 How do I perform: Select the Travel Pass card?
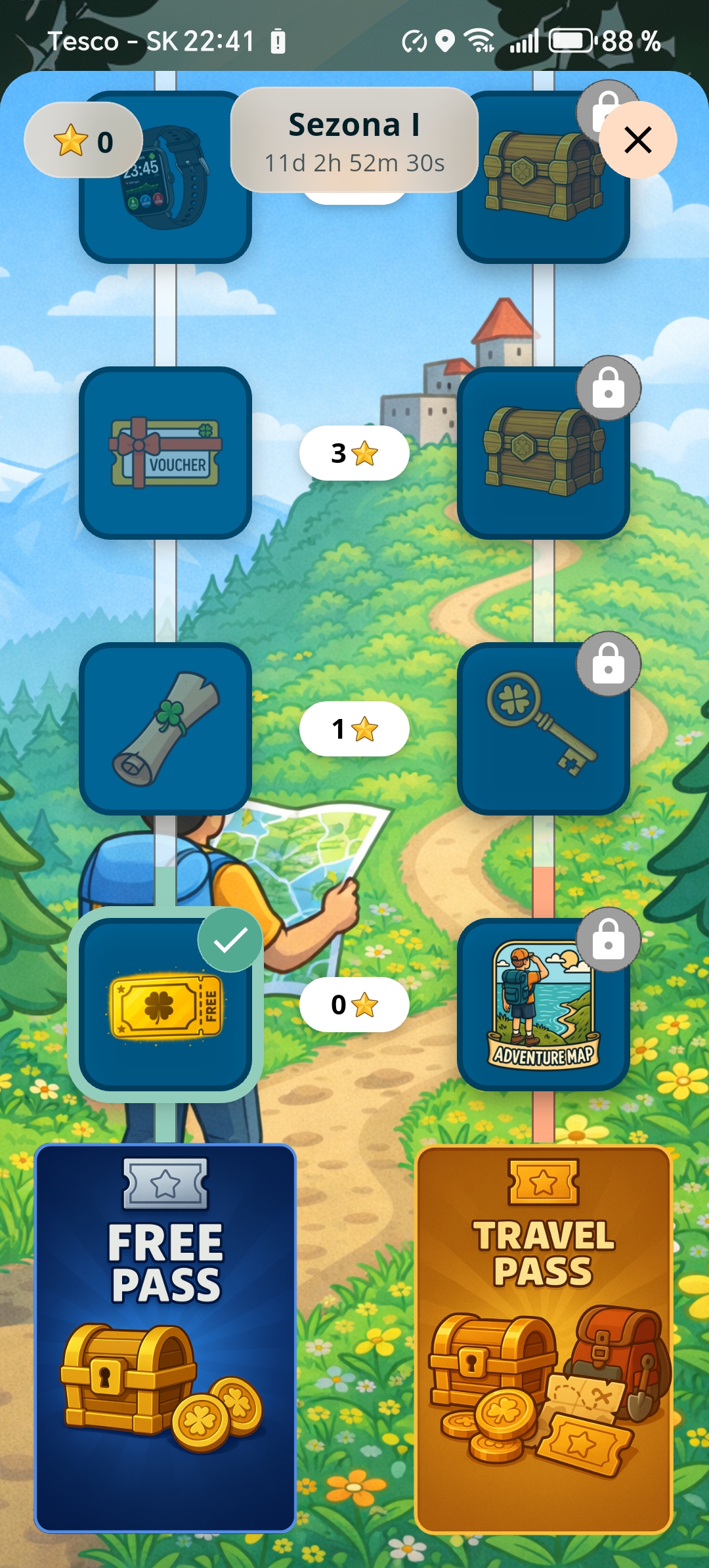point(544,1339)
